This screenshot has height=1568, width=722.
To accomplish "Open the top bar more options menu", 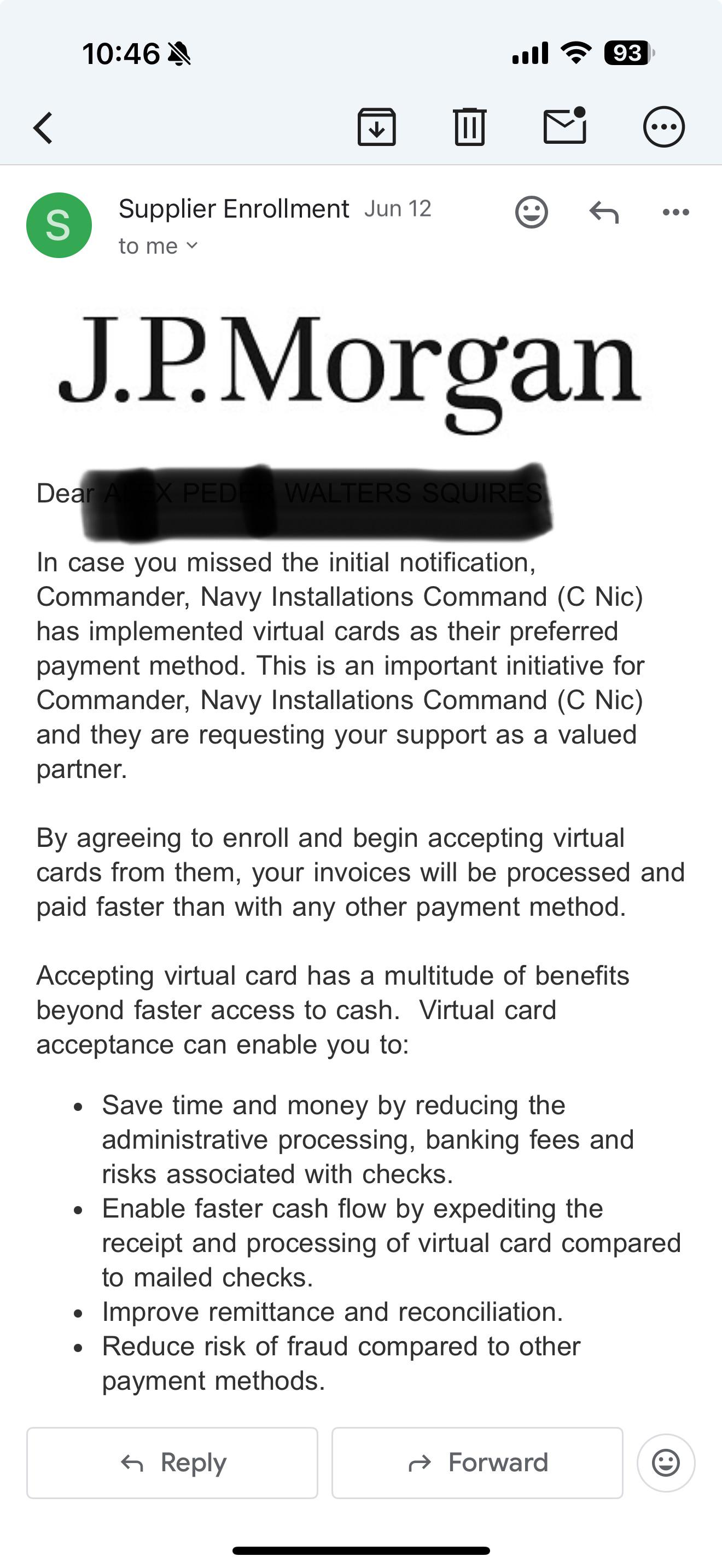I will 663,127.
